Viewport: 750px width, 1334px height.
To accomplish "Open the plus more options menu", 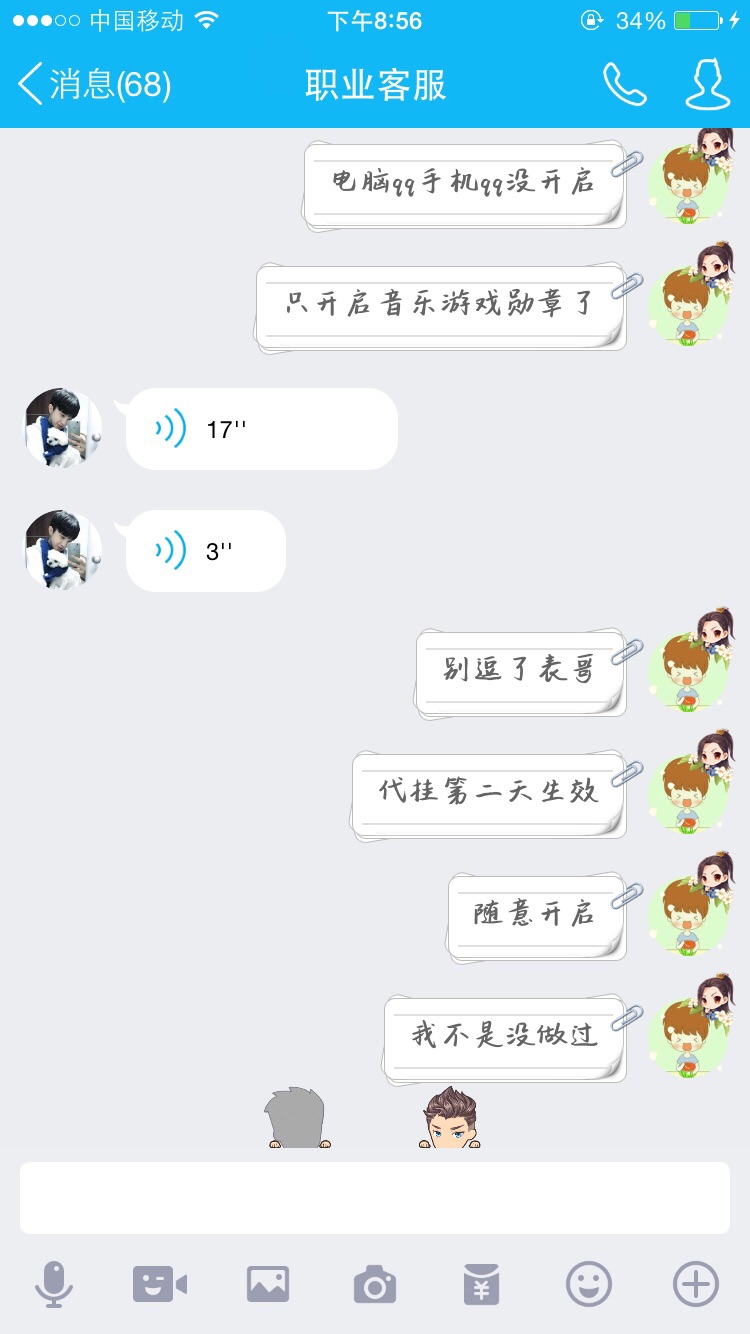I will [696, 1283].
